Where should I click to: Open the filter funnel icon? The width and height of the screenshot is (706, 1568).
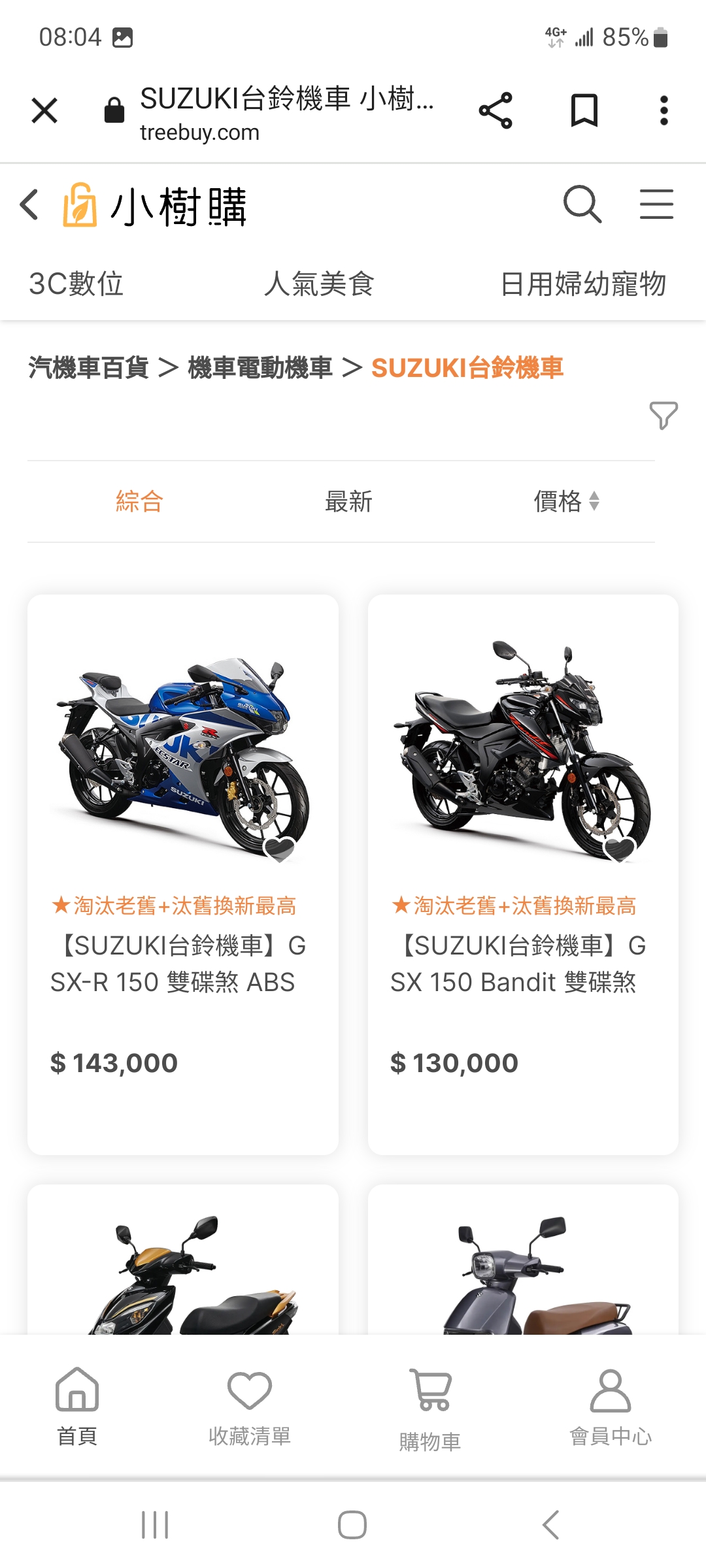663,416
